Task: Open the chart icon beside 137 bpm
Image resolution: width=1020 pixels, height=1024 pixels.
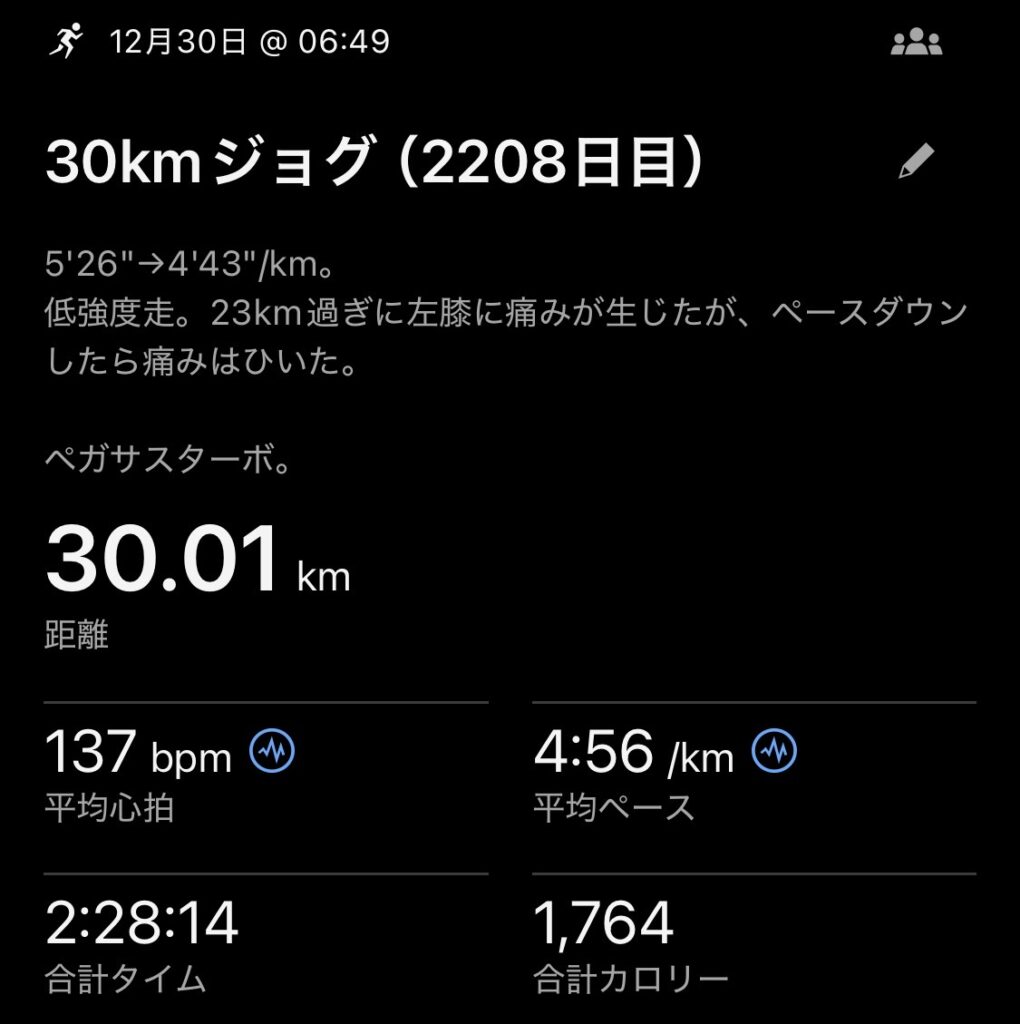Action: click(272, 751)
